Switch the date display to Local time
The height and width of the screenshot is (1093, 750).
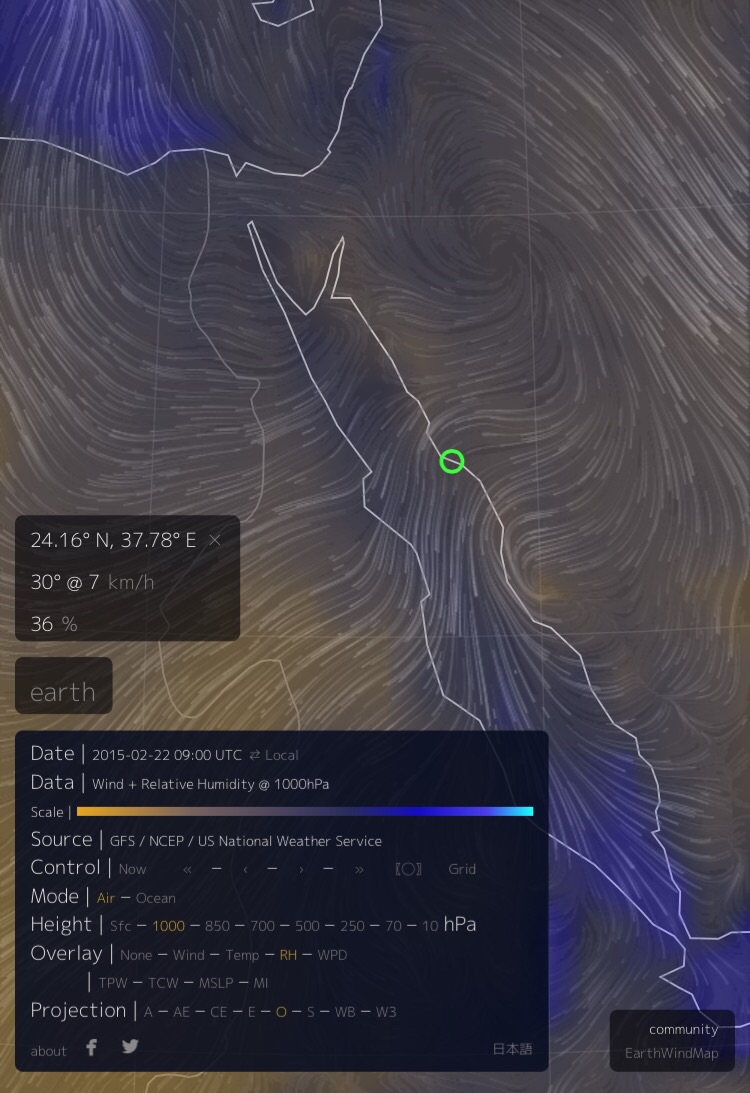(x=274, y=755)
